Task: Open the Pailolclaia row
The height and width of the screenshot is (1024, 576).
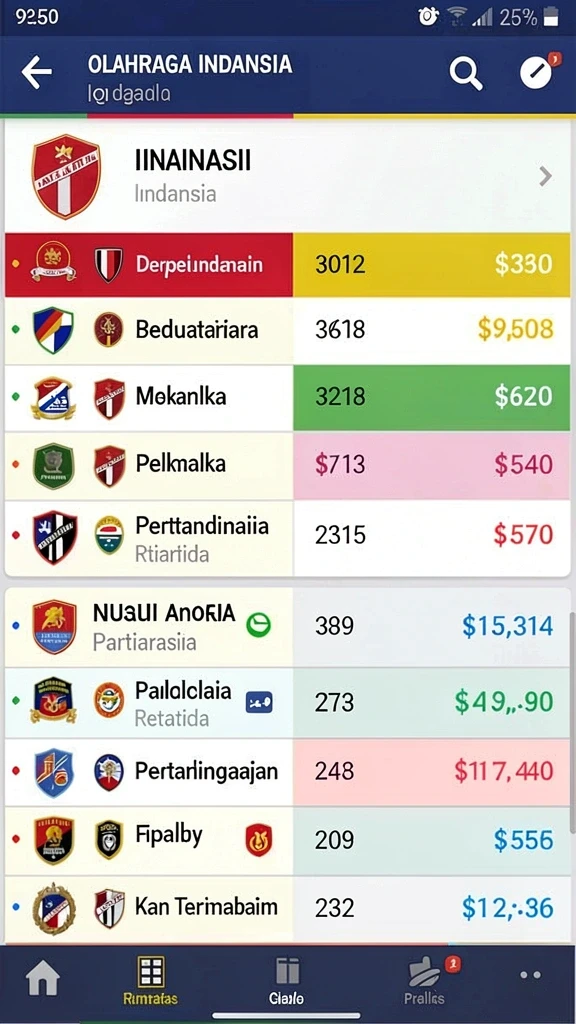Action: pyautogui.click(x=287, y=703)
